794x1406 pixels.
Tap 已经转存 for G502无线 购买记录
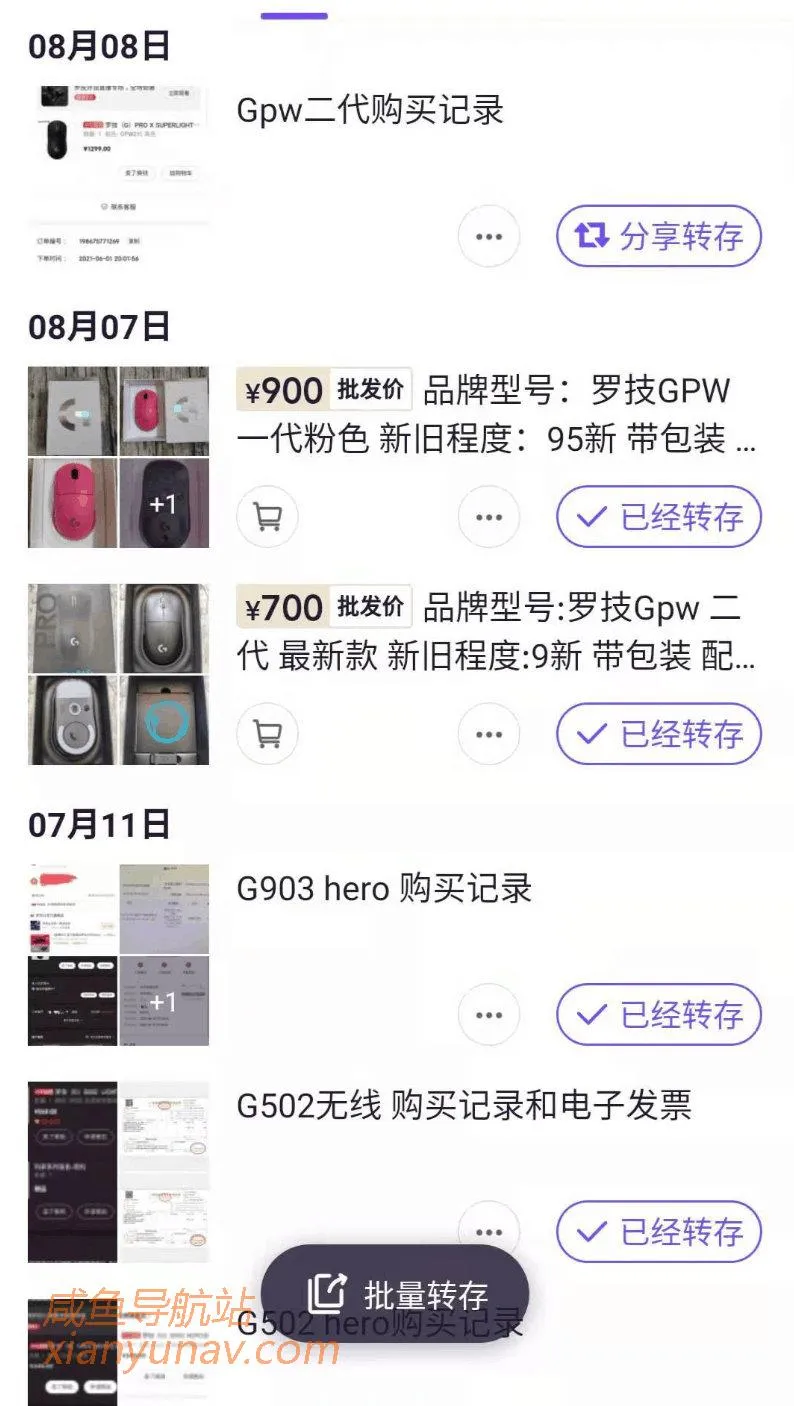coord(658,1231)
